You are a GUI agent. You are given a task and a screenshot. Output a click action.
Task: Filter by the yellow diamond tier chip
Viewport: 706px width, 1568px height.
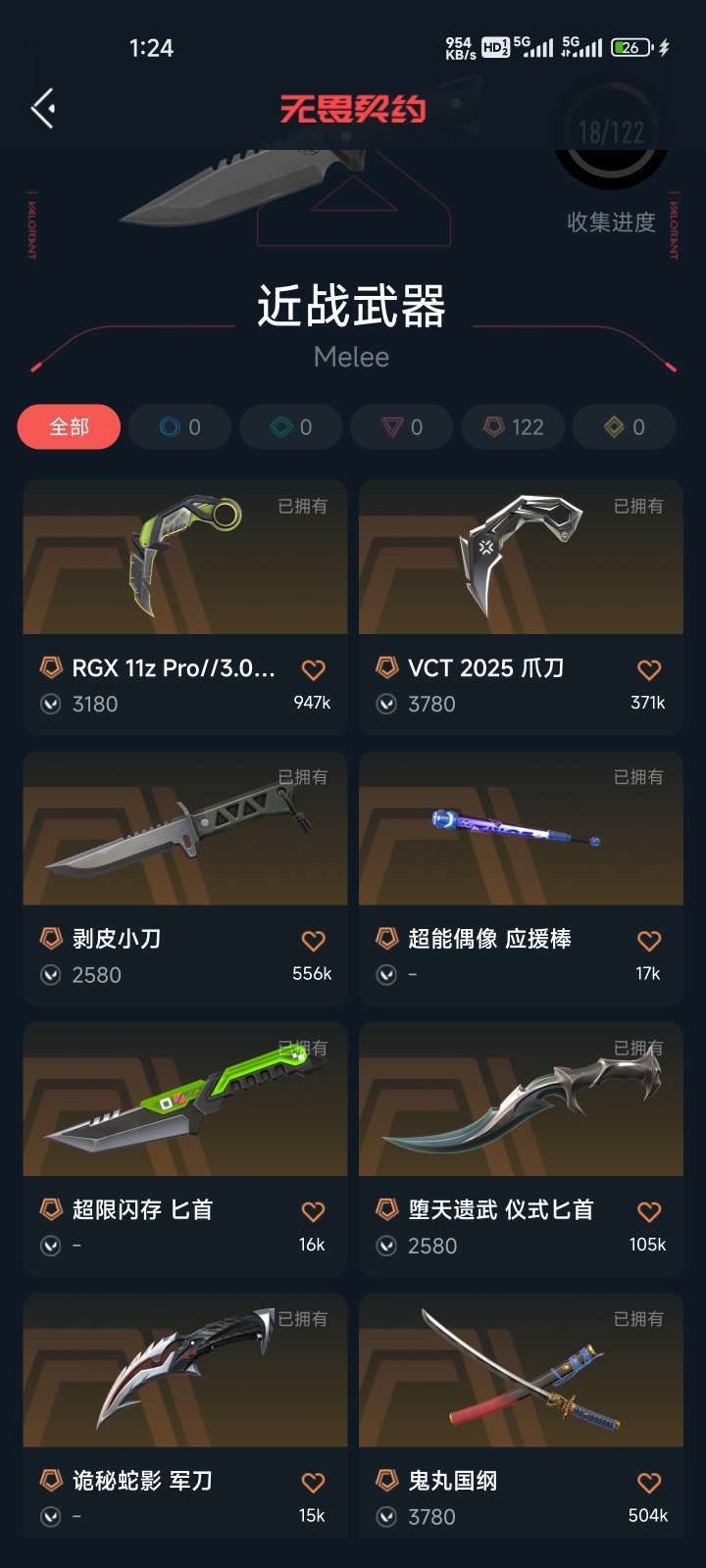click(x=624, y=427)
